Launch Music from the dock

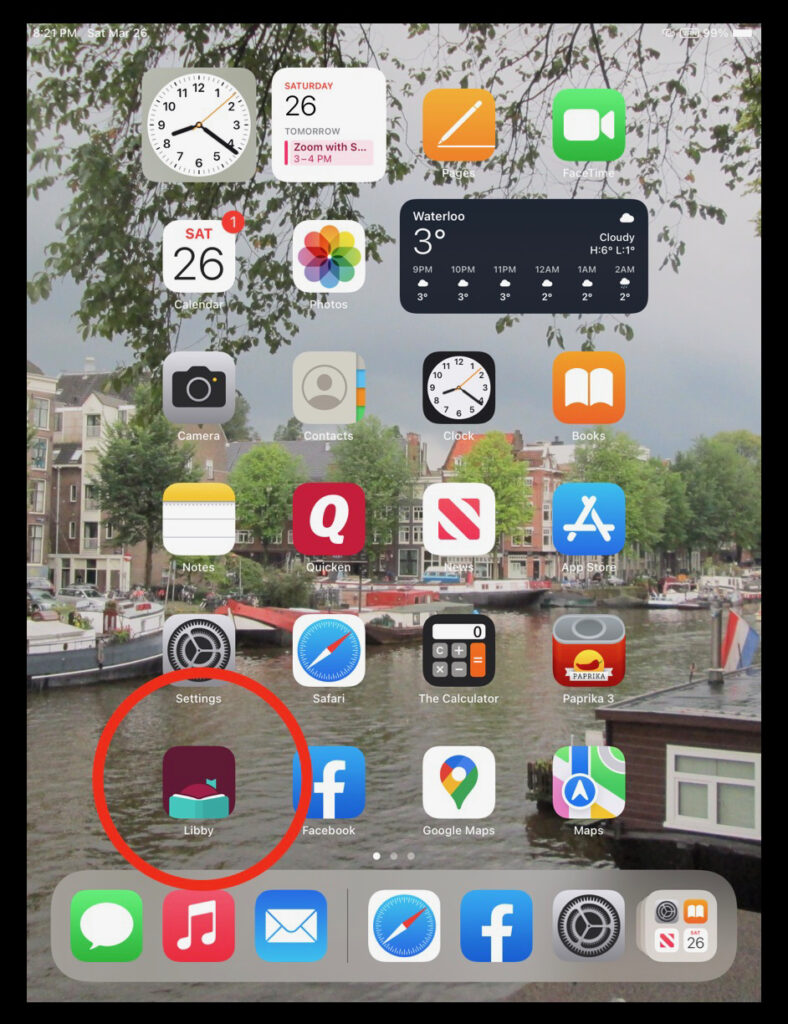(199, 925)
